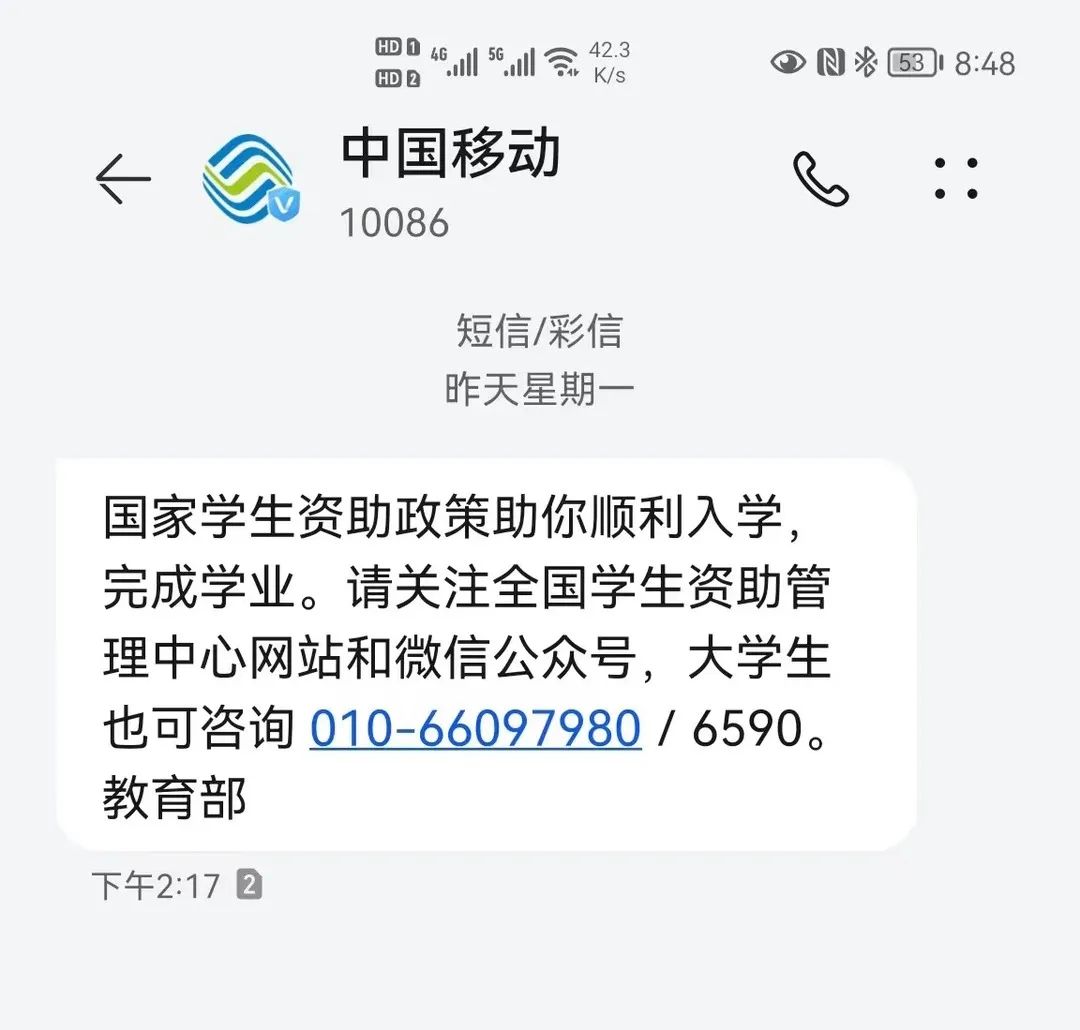
Task: Call 10086 via the phone icon
Action: click(x=821, y=179)
